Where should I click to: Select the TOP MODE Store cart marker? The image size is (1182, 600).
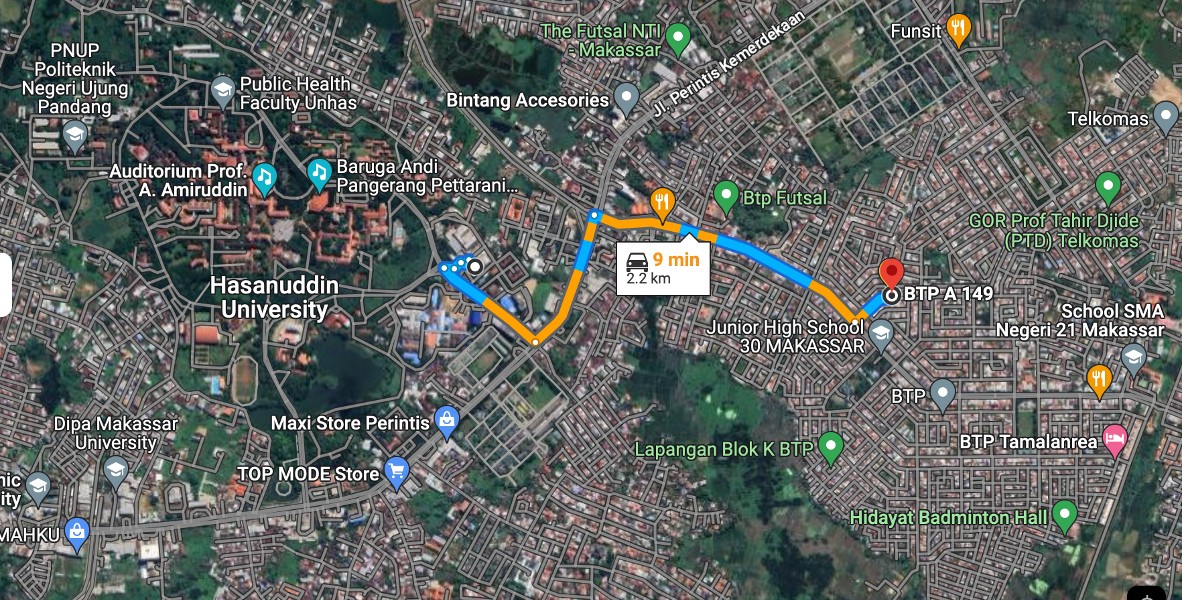pyautogui.click(x=397, y=472)
